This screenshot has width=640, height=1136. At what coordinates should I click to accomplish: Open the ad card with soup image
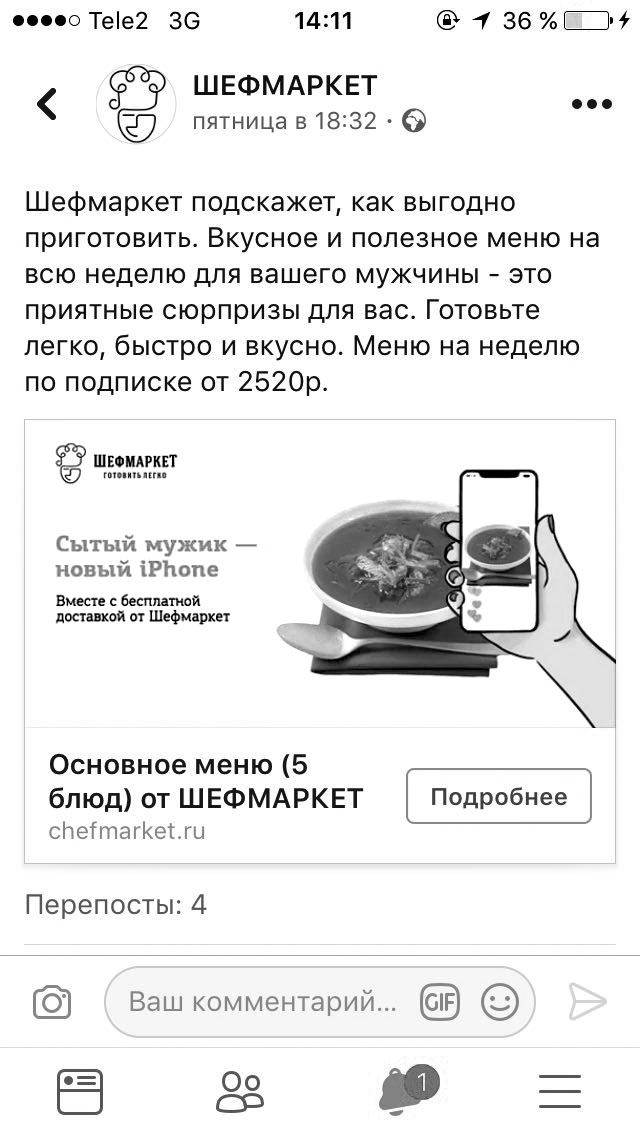tap(320, 574)
